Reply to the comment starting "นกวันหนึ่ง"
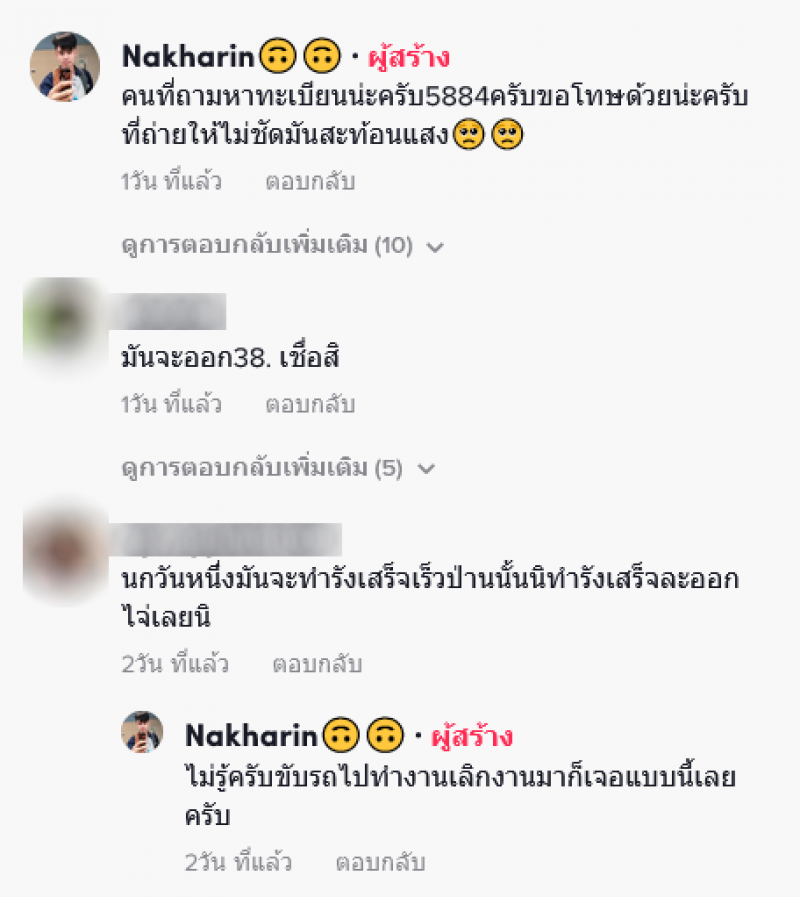 click(316, 664)
